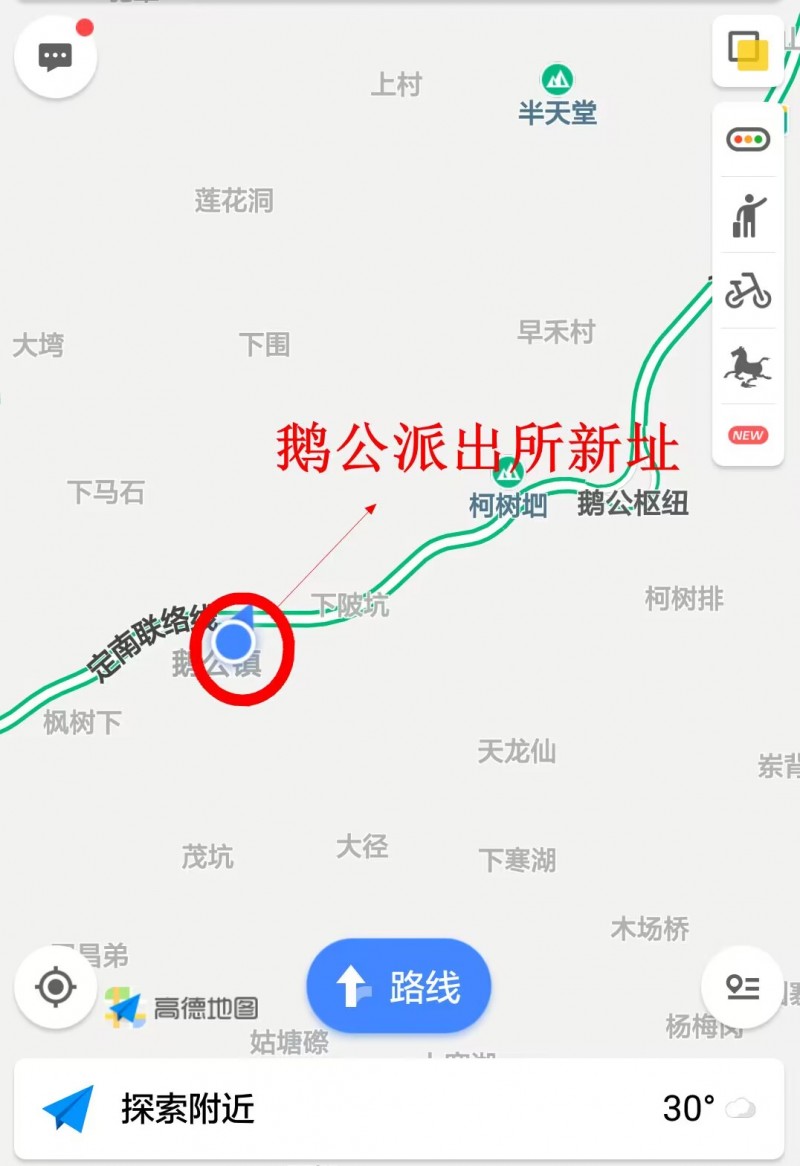Image resolution: width=800 pixels, height=1166 pixels.
Task: Toggle the traffic light conditions layer
Action: coord(747,140)
